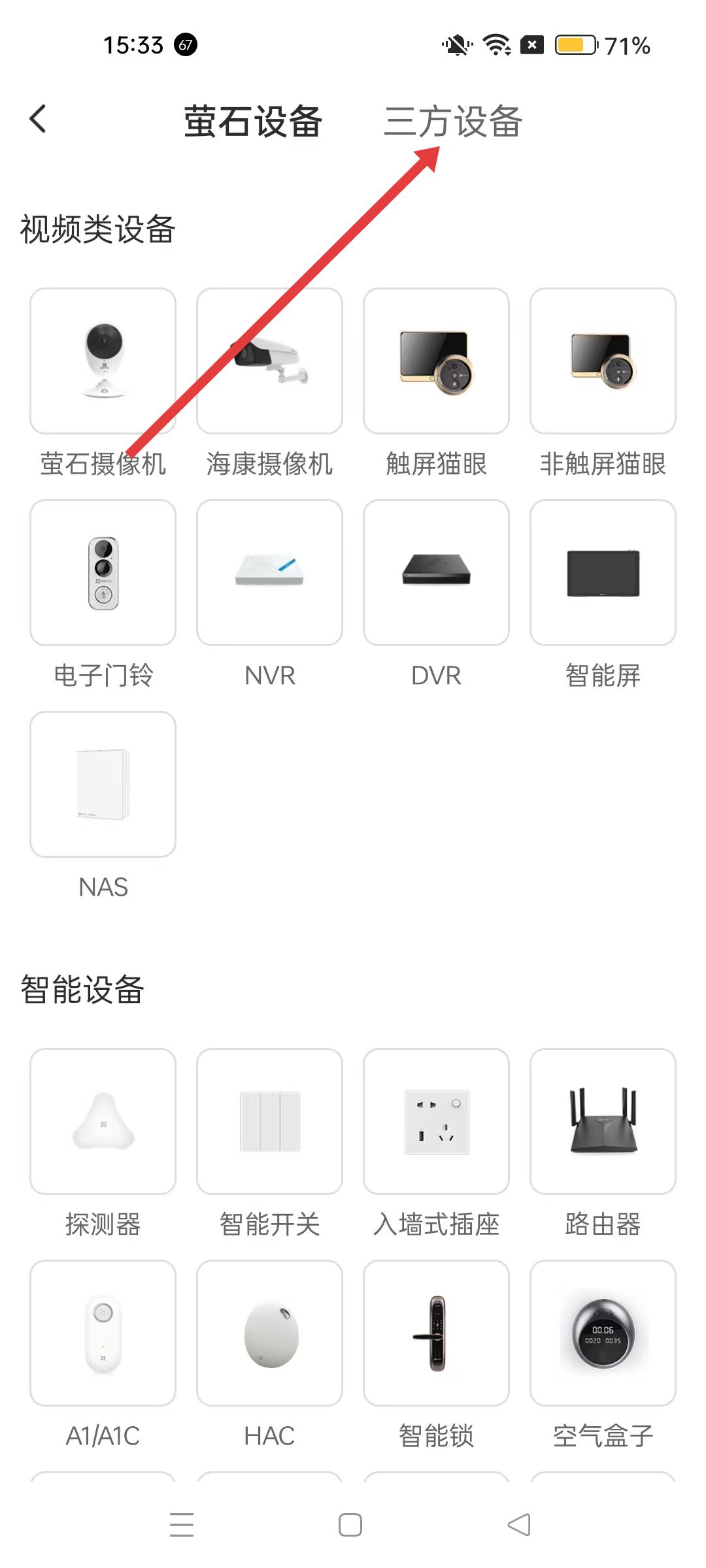
Task: Open the DVR device option
Action: [436, 573]
